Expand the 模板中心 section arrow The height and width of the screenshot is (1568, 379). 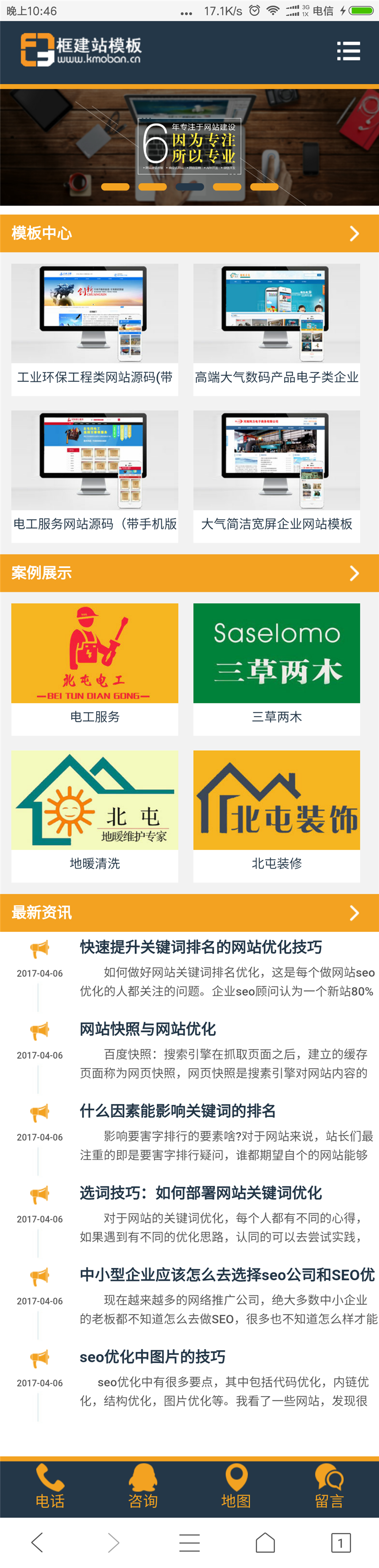(354, 234)
